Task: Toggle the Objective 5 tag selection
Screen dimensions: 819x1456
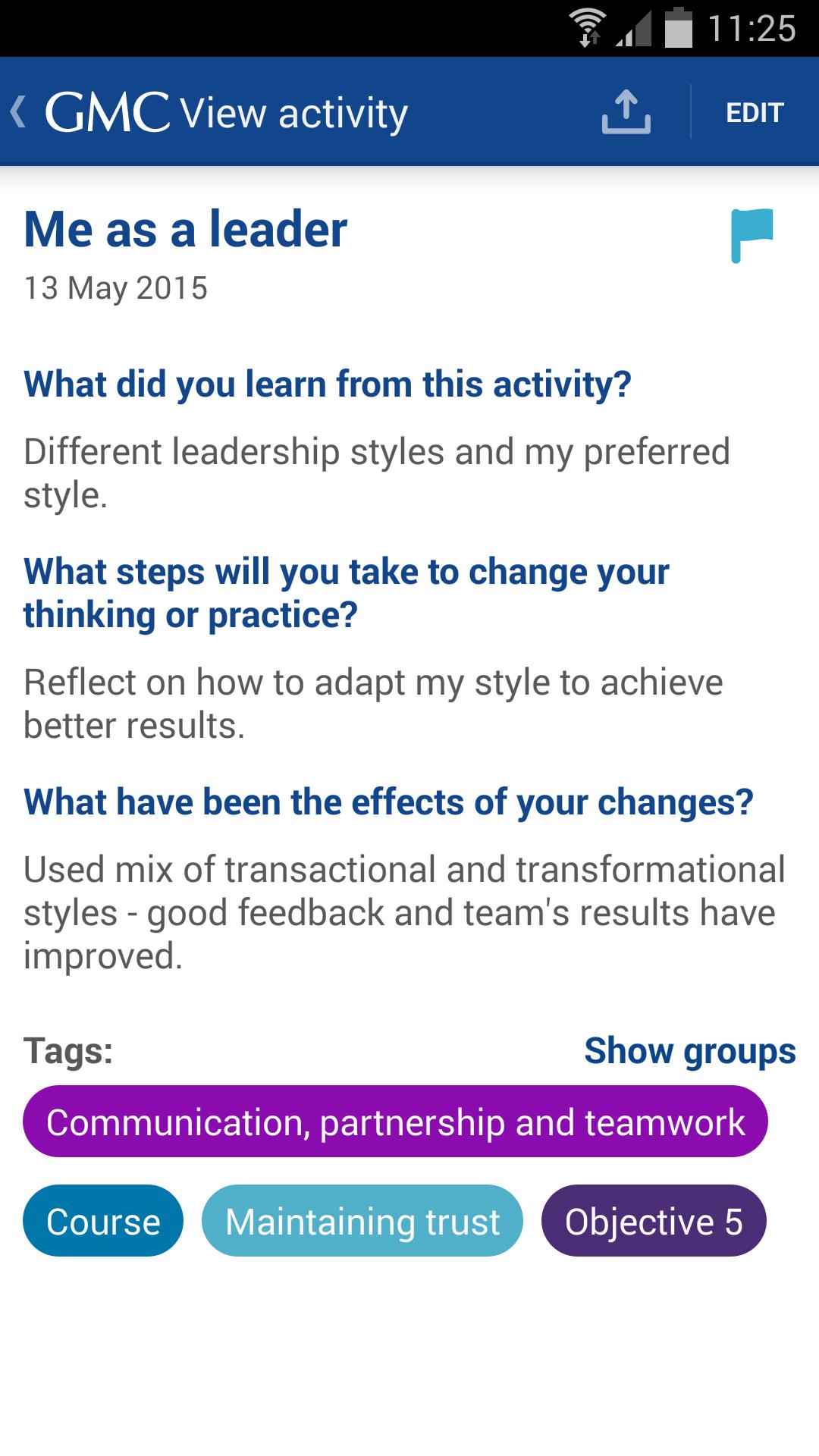Action: 654,1221
